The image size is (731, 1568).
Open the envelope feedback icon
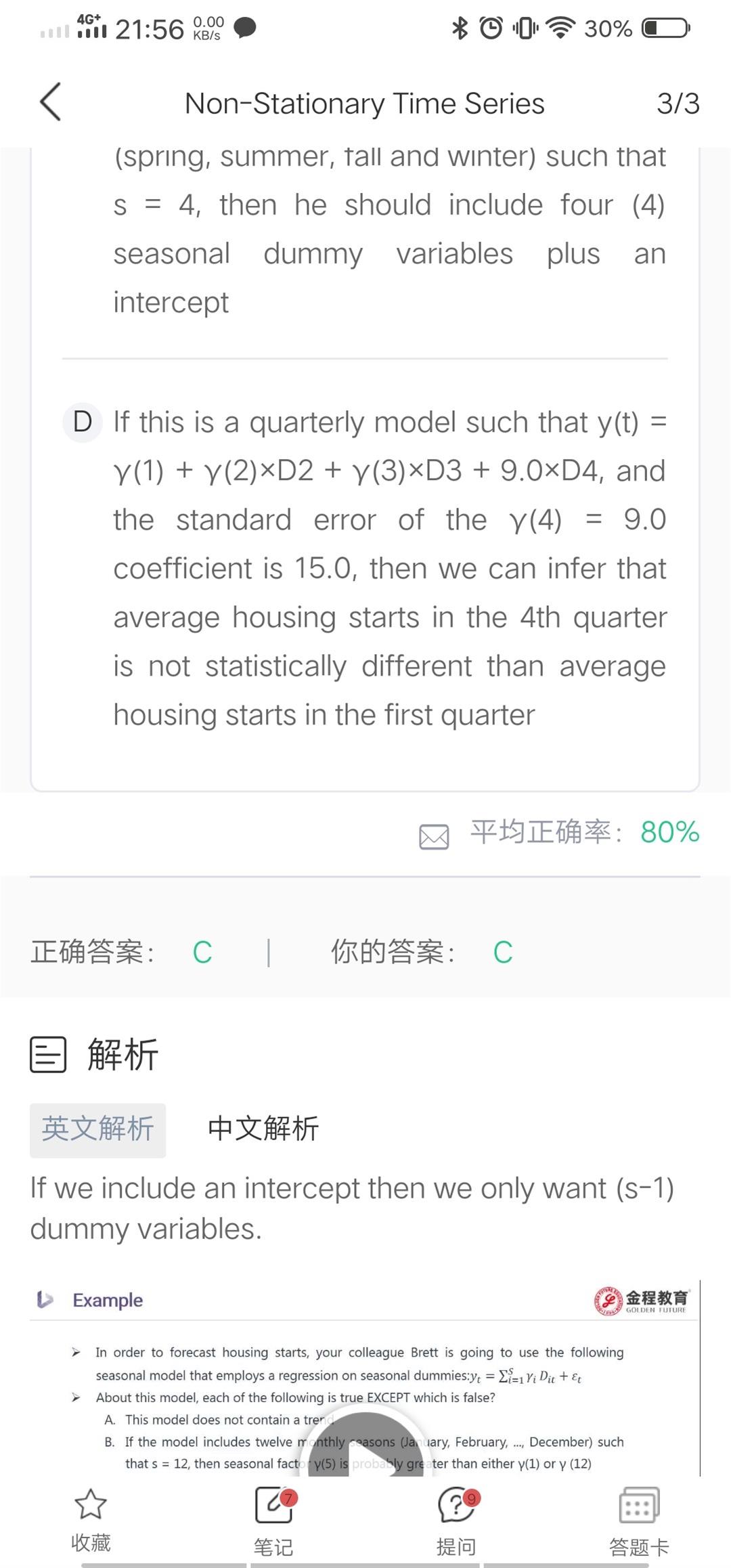tap(434, 835)
